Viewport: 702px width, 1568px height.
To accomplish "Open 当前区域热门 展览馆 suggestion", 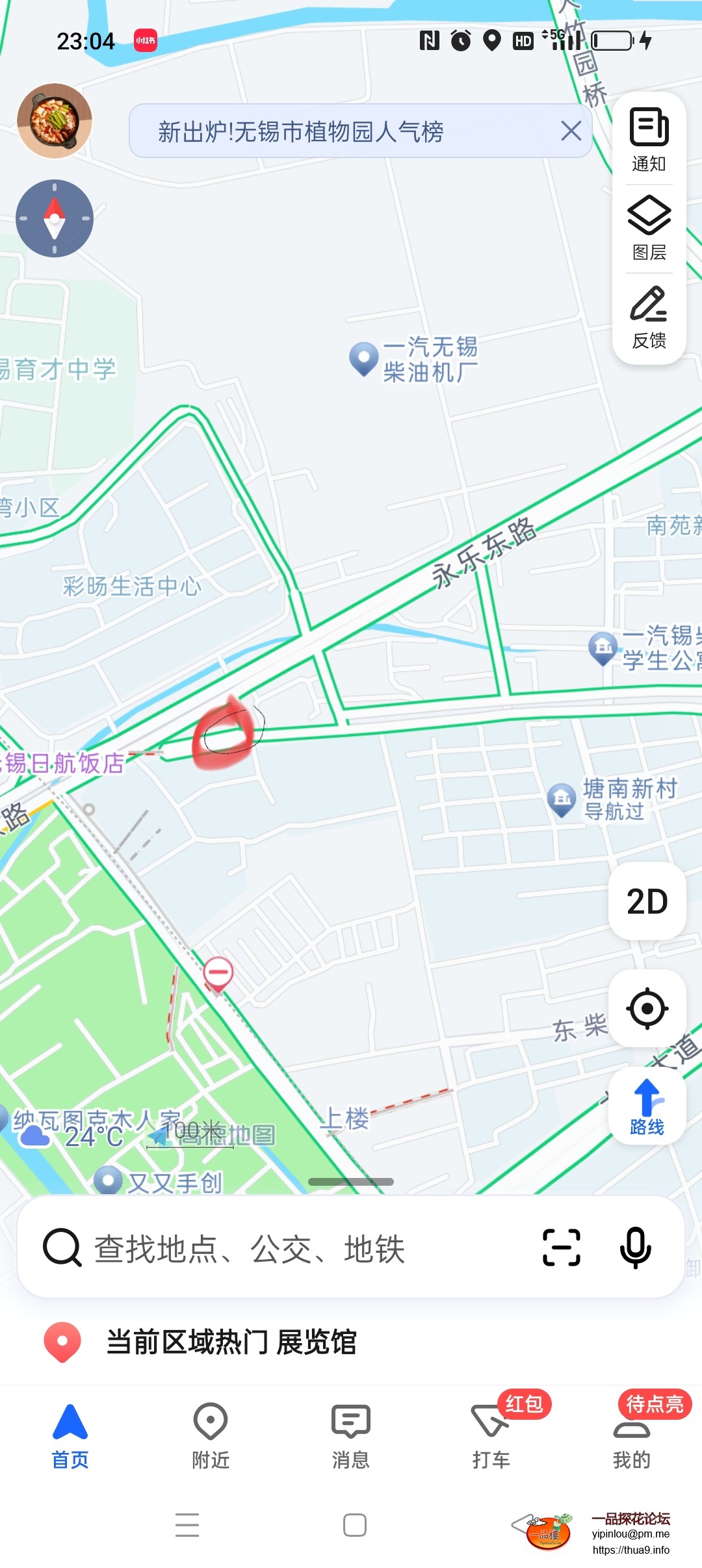I will (231, 1342).
